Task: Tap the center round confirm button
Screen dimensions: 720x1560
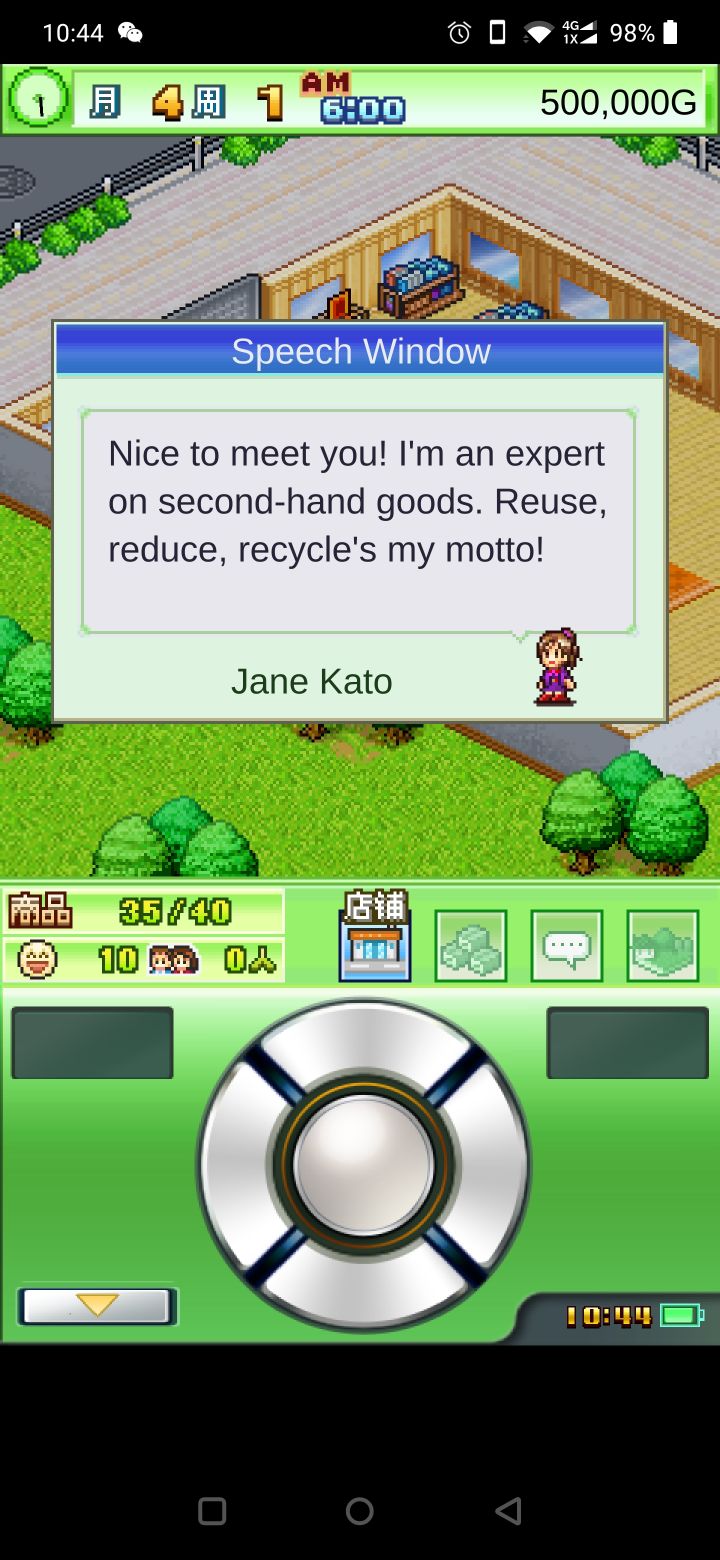Action: click(363, 1165)
